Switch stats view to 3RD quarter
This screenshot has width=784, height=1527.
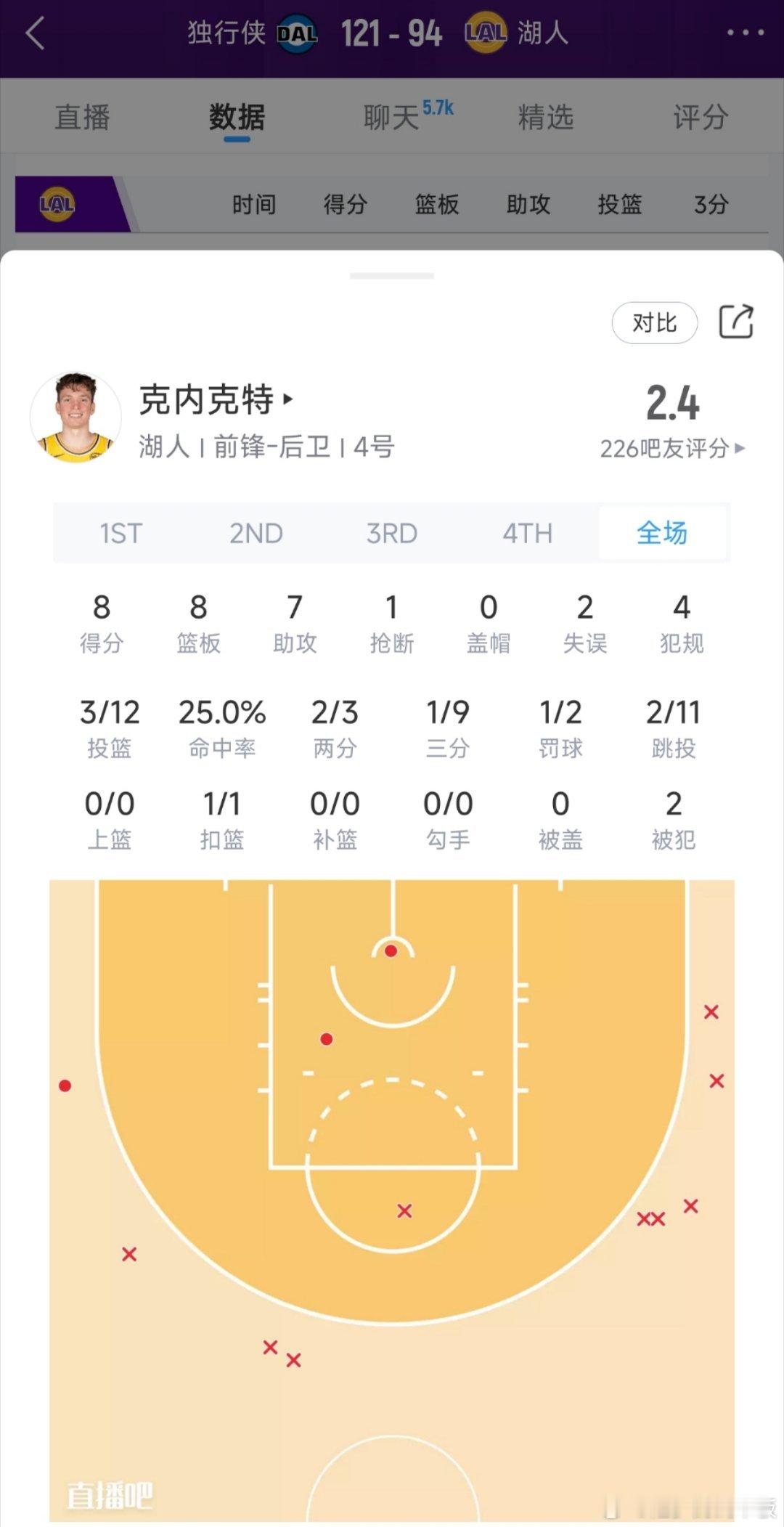pyautogui.click(x=391, y=533)
